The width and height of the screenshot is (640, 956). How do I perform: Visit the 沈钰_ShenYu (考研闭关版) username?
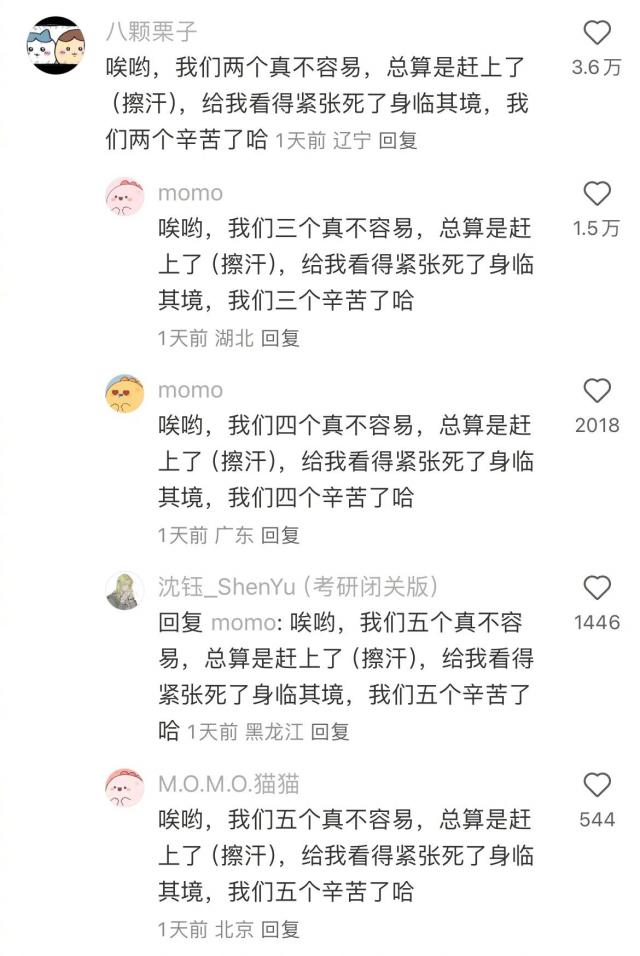tap(298, 586)
